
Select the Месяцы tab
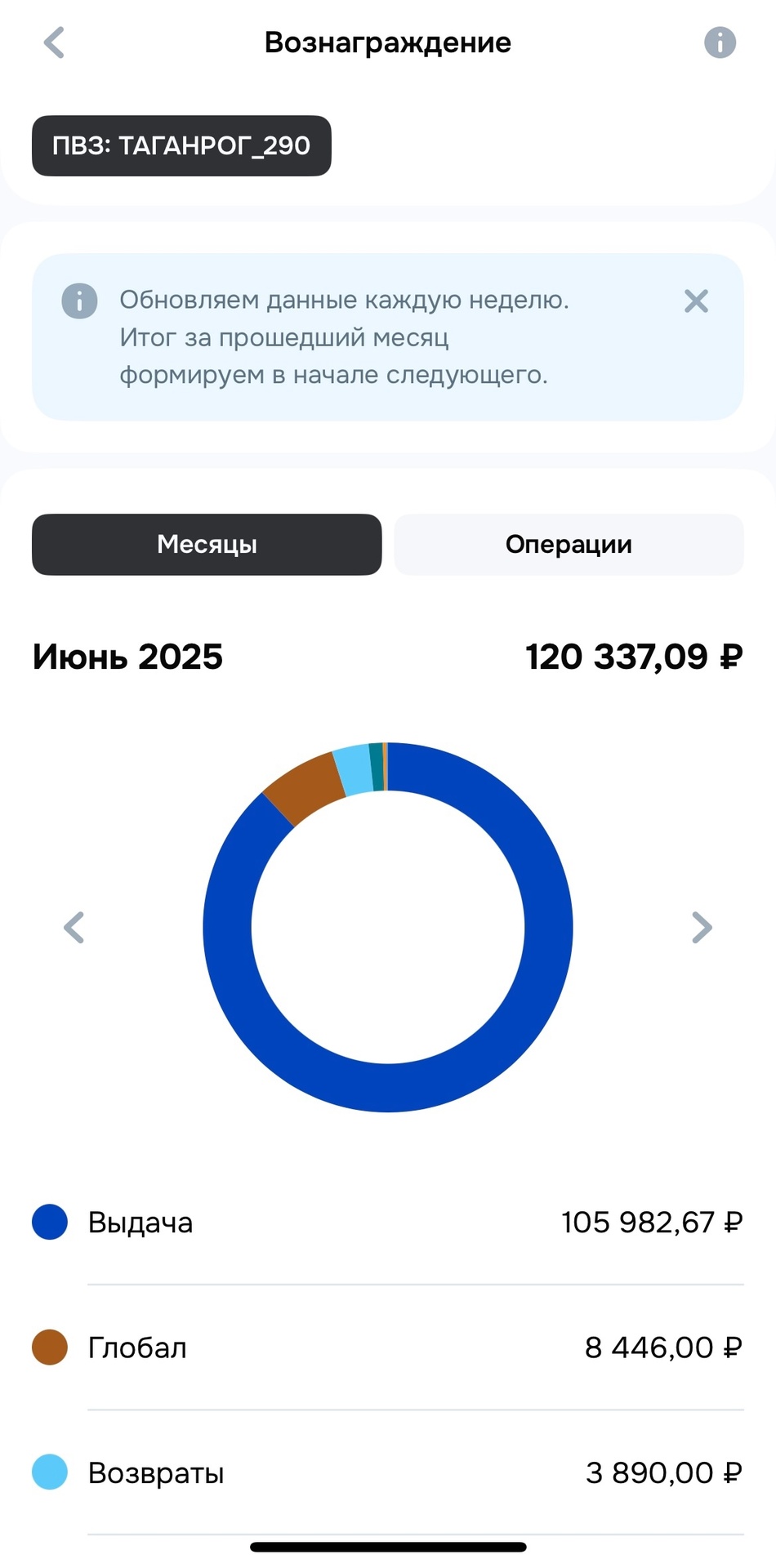(207, 544)
